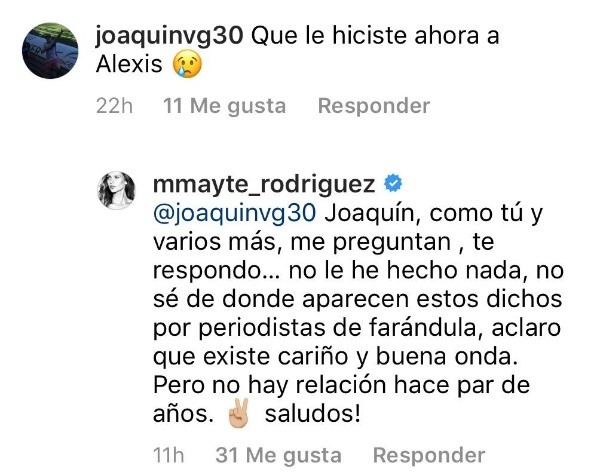Image resolution: width=600 pixels, height=475 pixels.
Task: Reply to joaquinvg30's comment with Responder
Action: tap(373, 105)
